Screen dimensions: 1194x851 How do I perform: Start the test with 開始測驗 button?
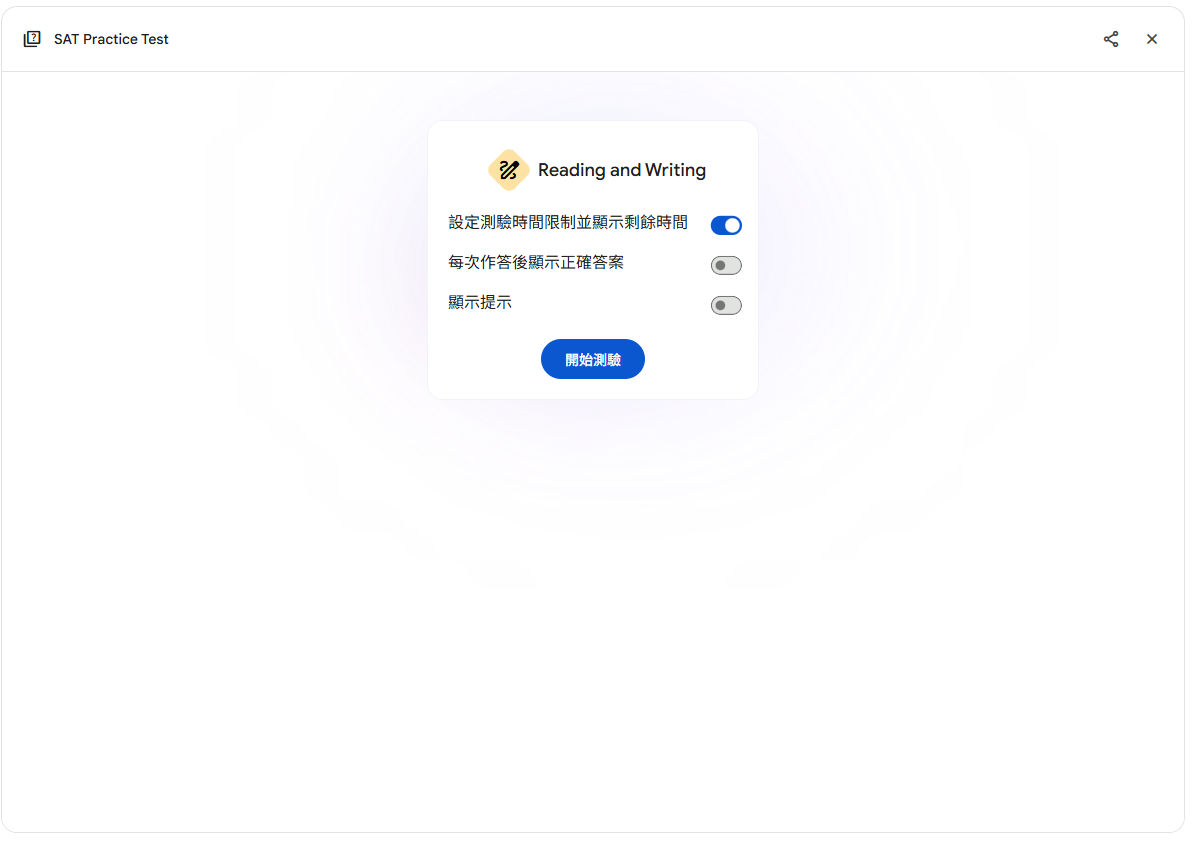point(593,359)
